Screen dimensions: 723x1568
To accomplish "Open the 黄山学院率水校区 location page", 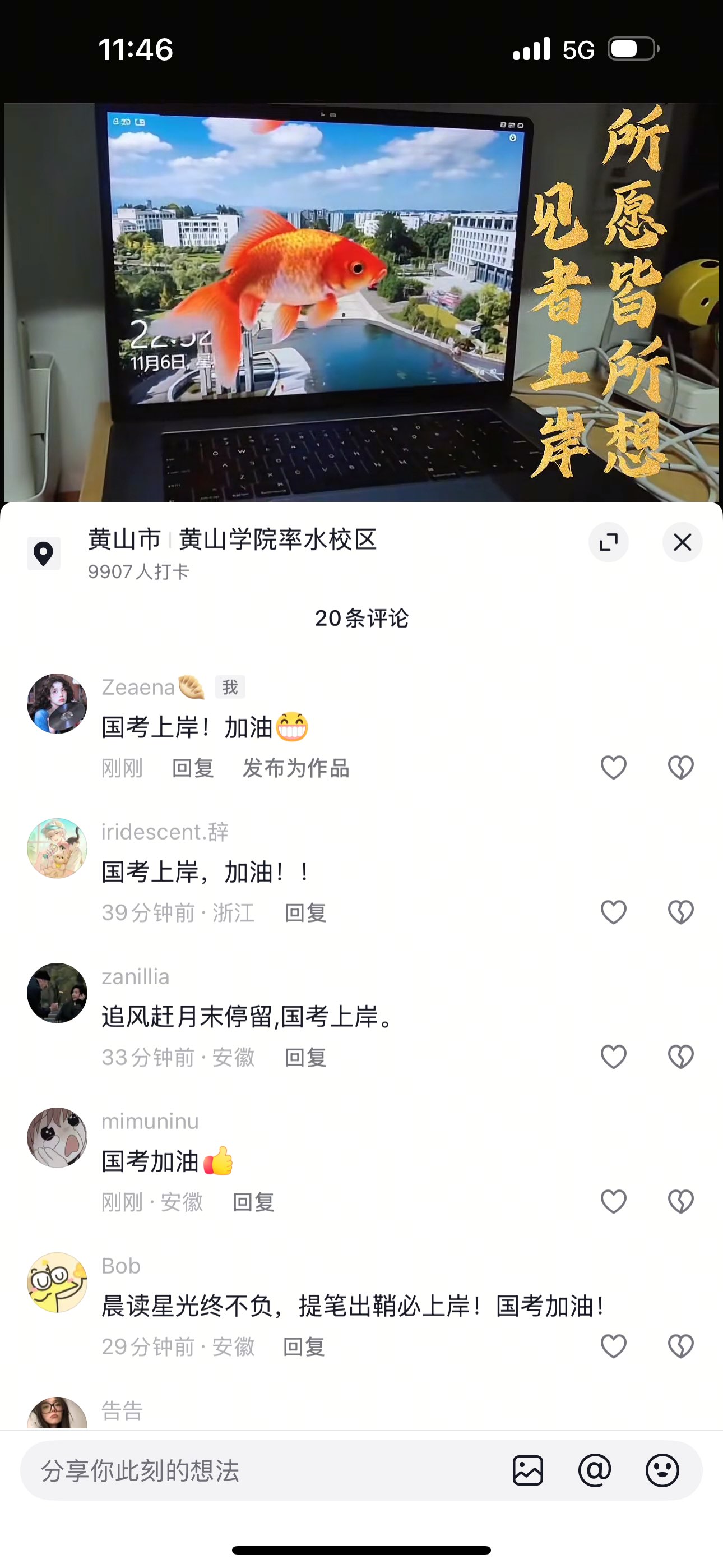I will click(x=277, y=540).
